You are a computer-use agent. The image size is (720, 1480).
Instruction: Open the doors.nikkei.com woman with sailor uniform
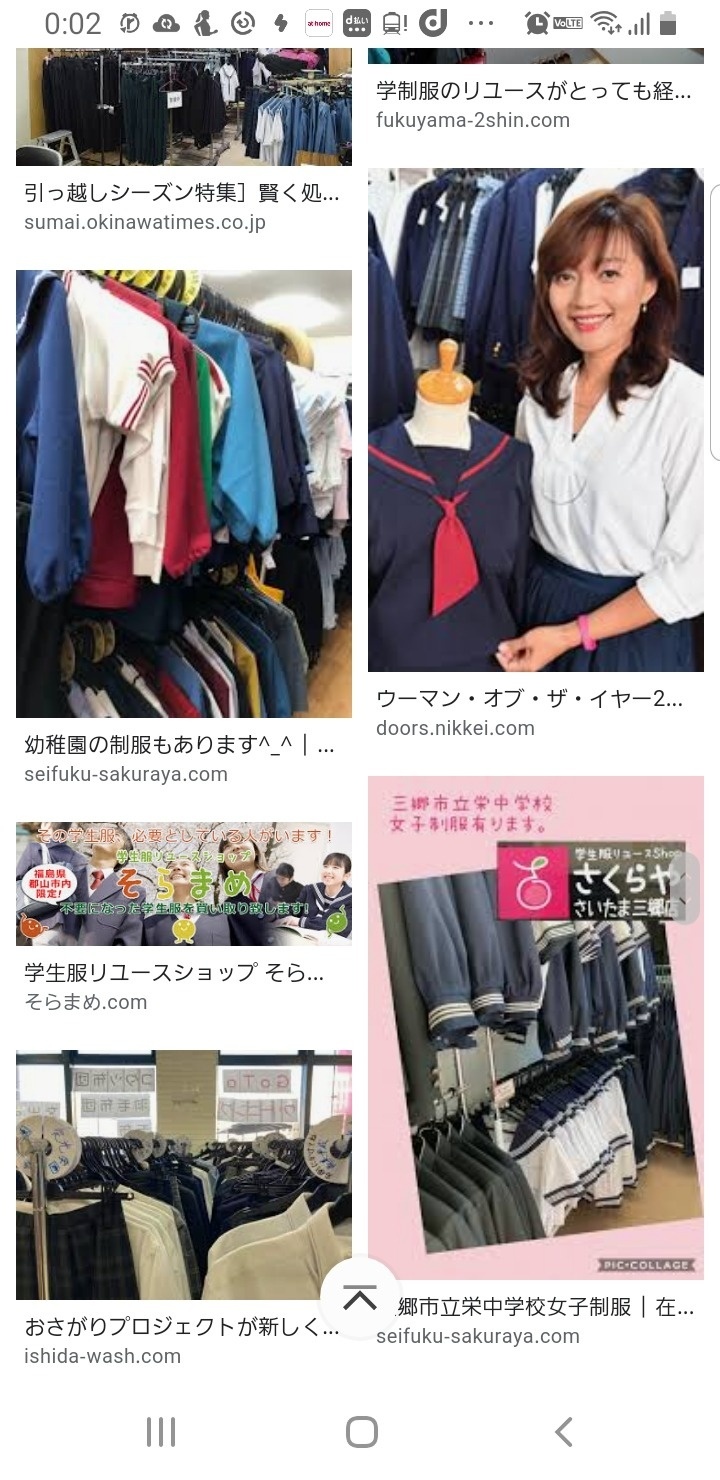pos(536,420)
